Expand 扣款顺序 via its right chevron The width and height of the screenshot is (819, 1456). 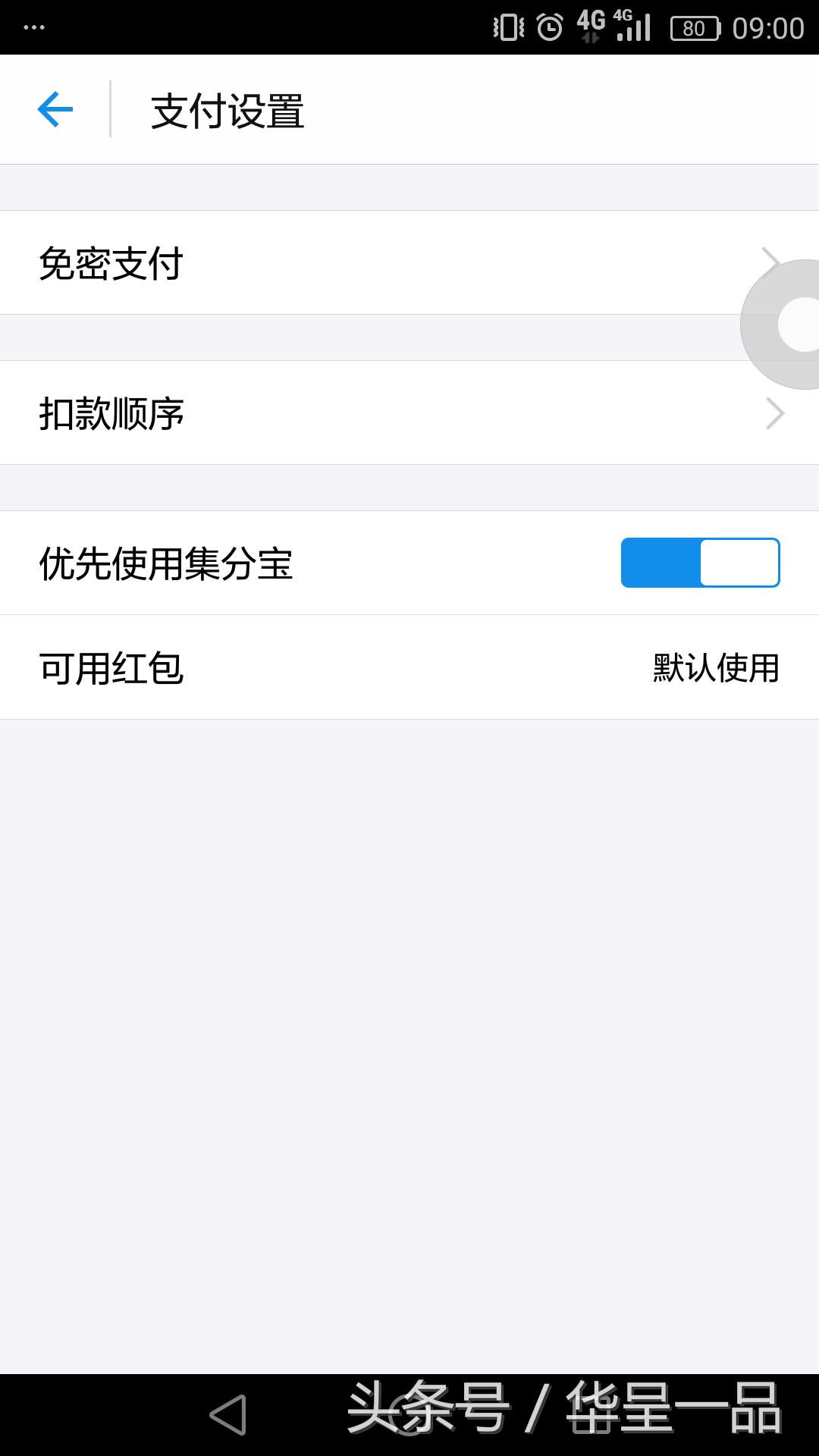[775, 413]
